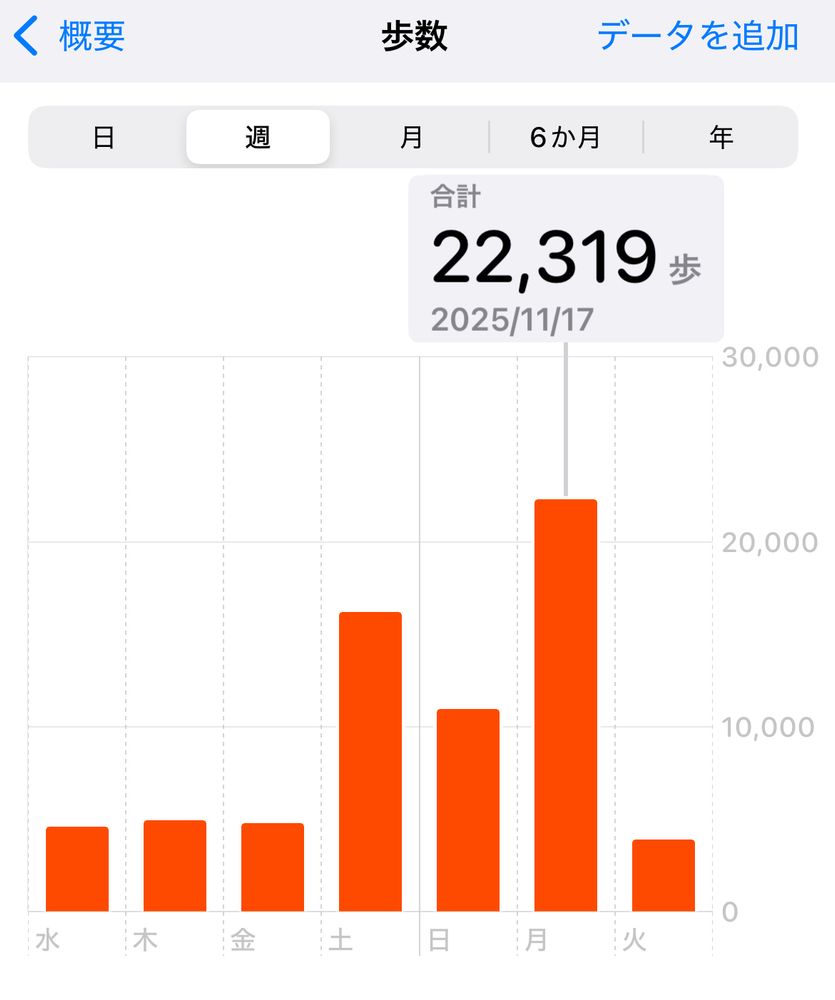Screen dimensions: 835x1000
Task: Select the 水 step bar
Action: (77, 868)
